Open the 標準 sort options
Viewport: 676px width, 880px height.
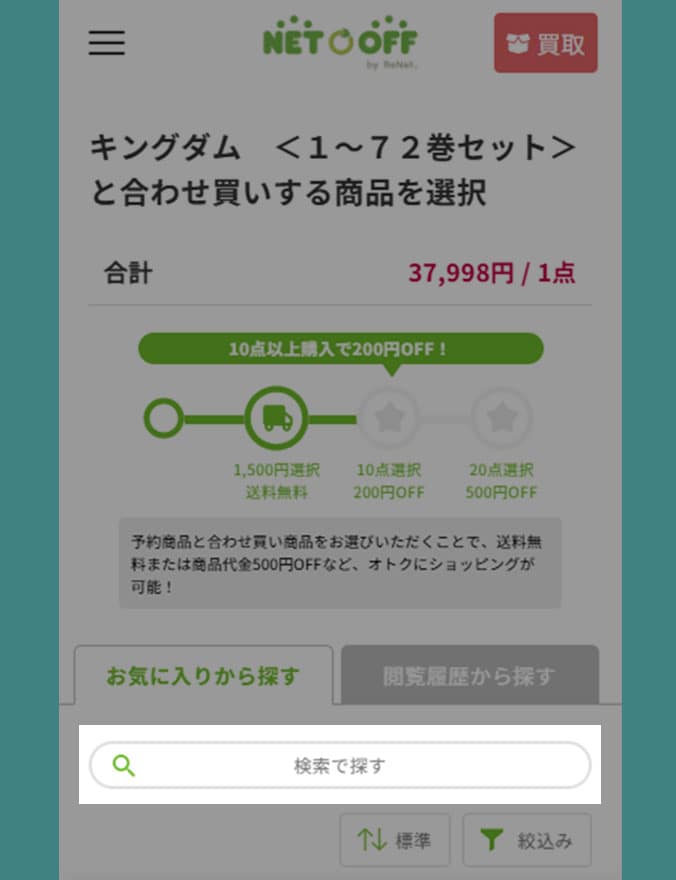click(395, 840)
